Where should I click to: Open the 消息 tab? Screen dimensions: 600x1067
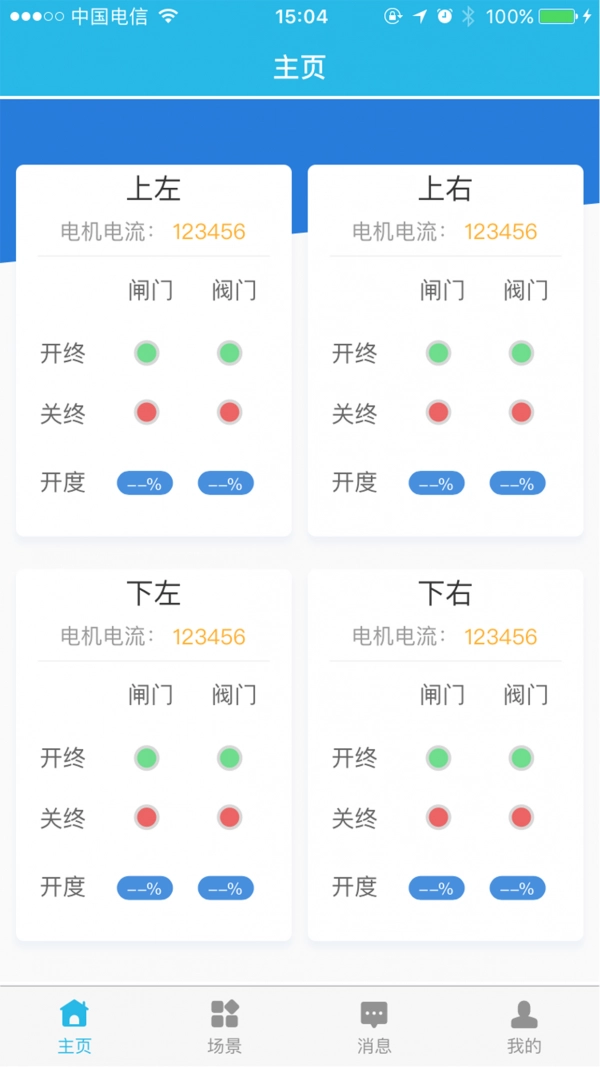pos(374,1026)
